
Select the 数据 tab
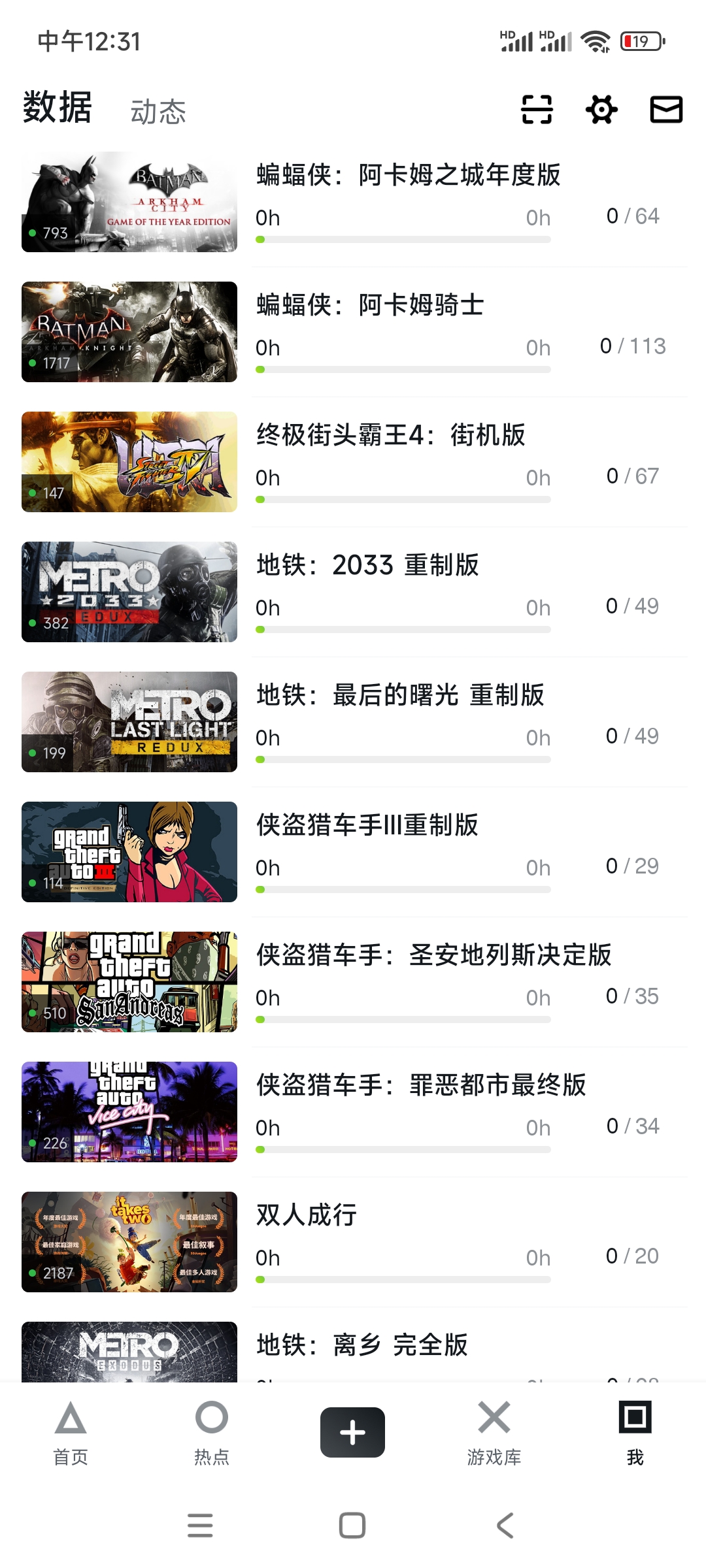(58, 108)
